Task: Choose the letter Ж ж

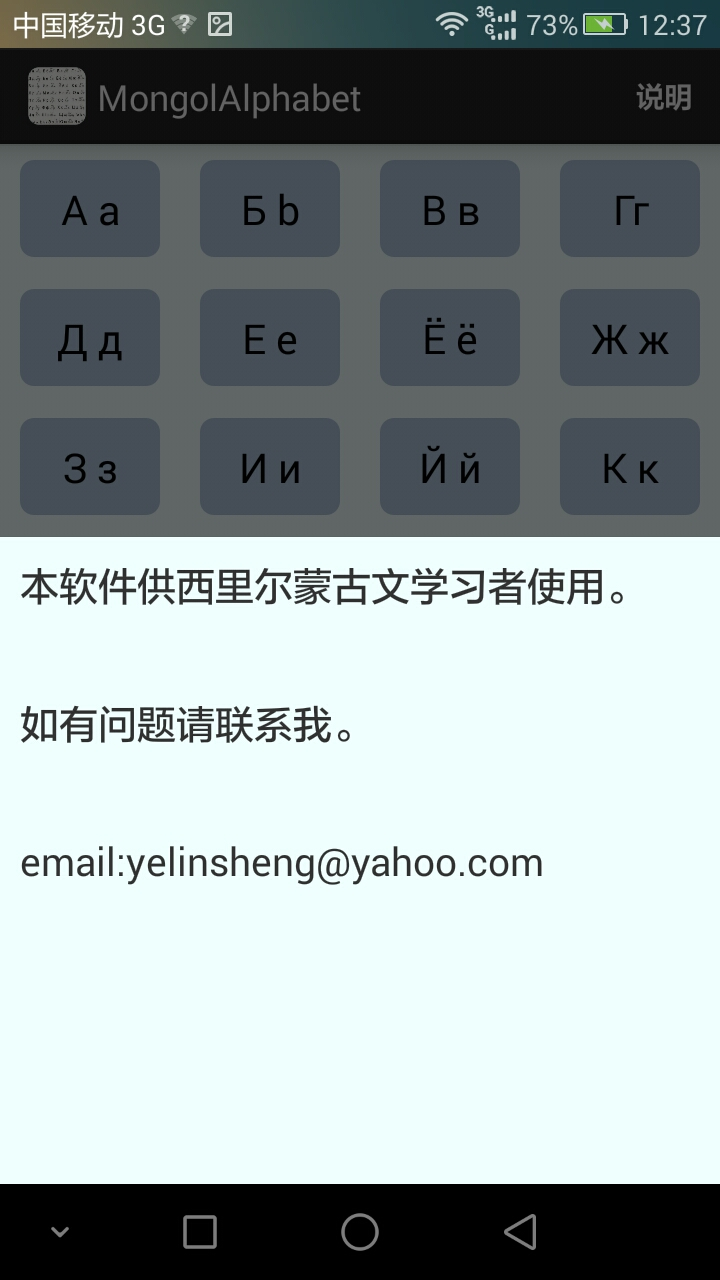Action: click(630, 338)
